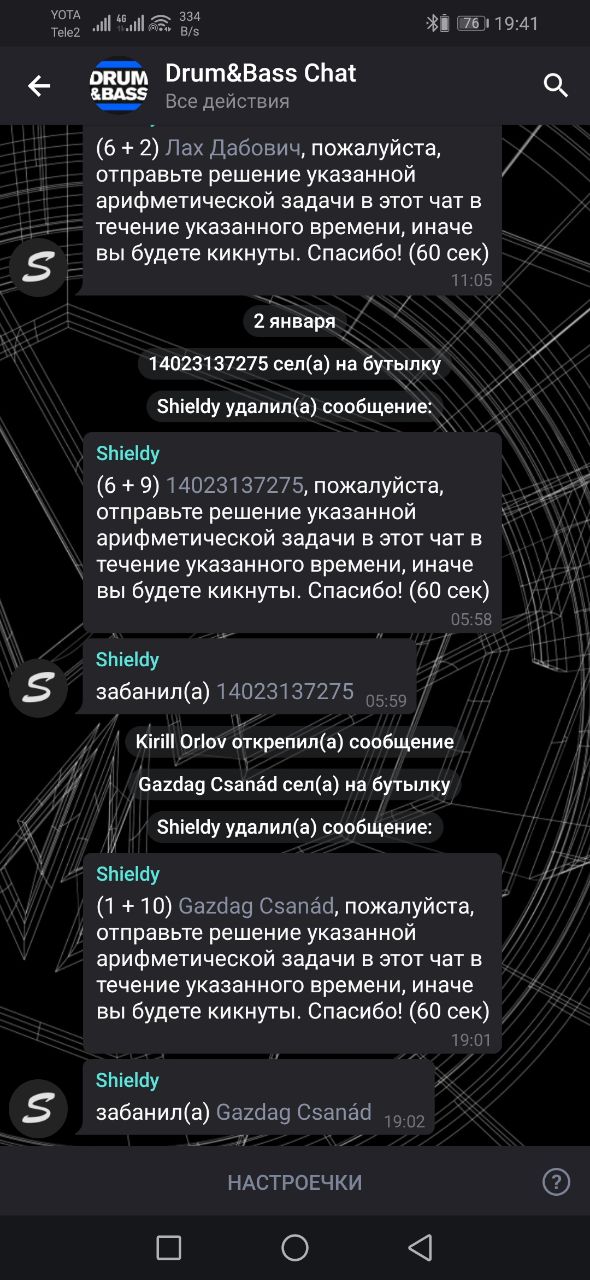This screenshot has height=1280, width=590.
Task: Tap the system home button
Action: 295,1247
